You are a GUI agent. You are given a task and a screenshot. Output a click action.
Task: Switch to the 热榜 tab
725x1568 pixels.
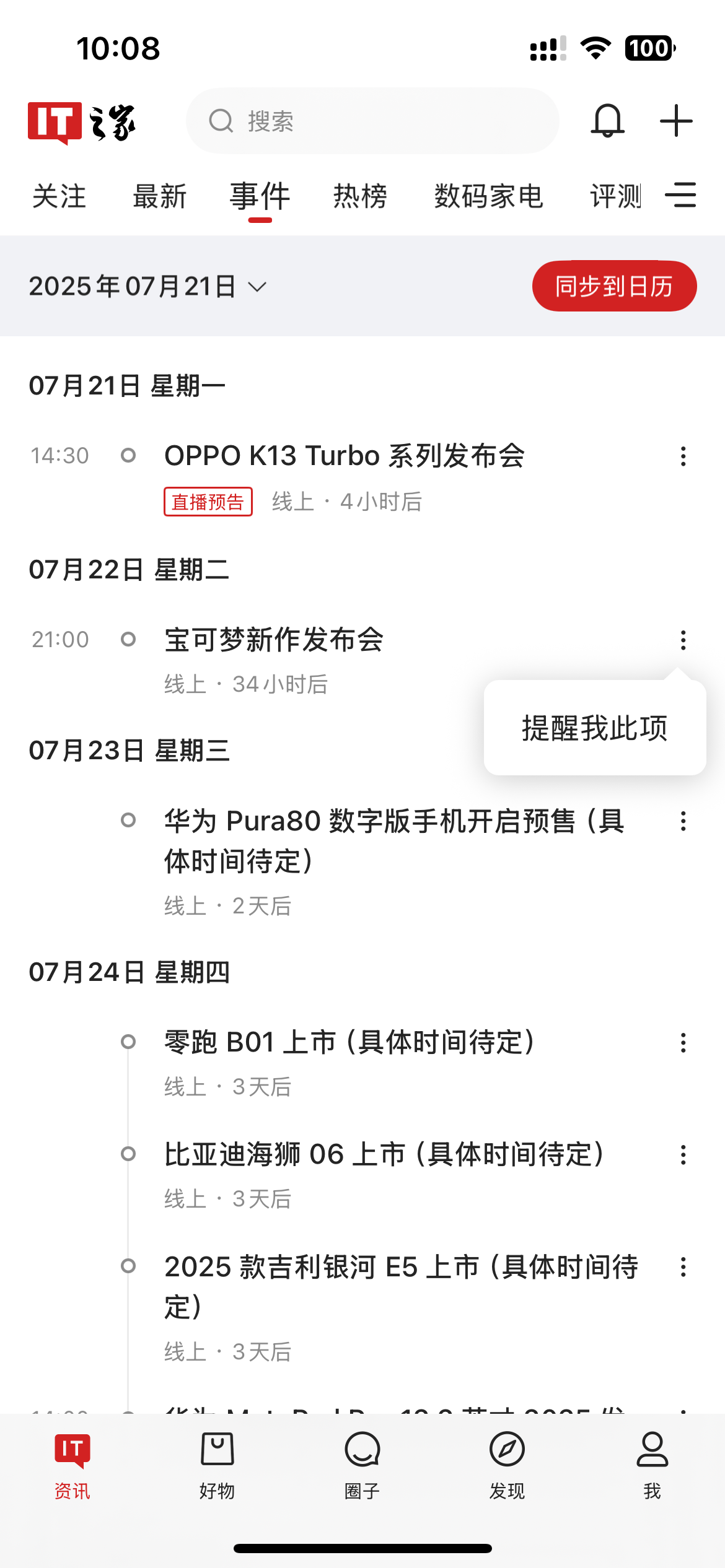point(360,197)
